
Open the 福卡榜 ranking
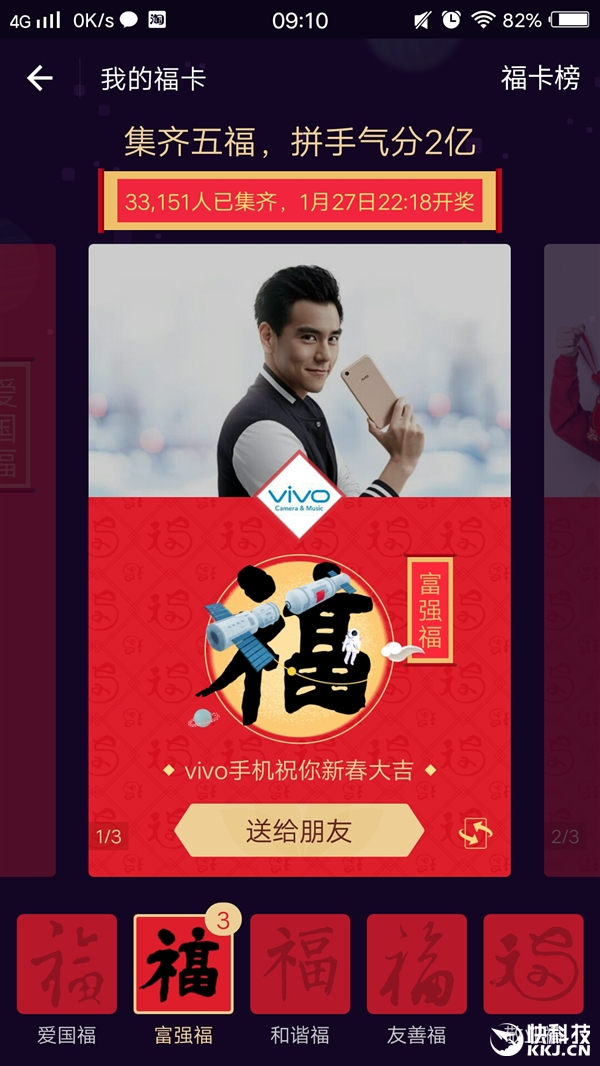(540, 79)
